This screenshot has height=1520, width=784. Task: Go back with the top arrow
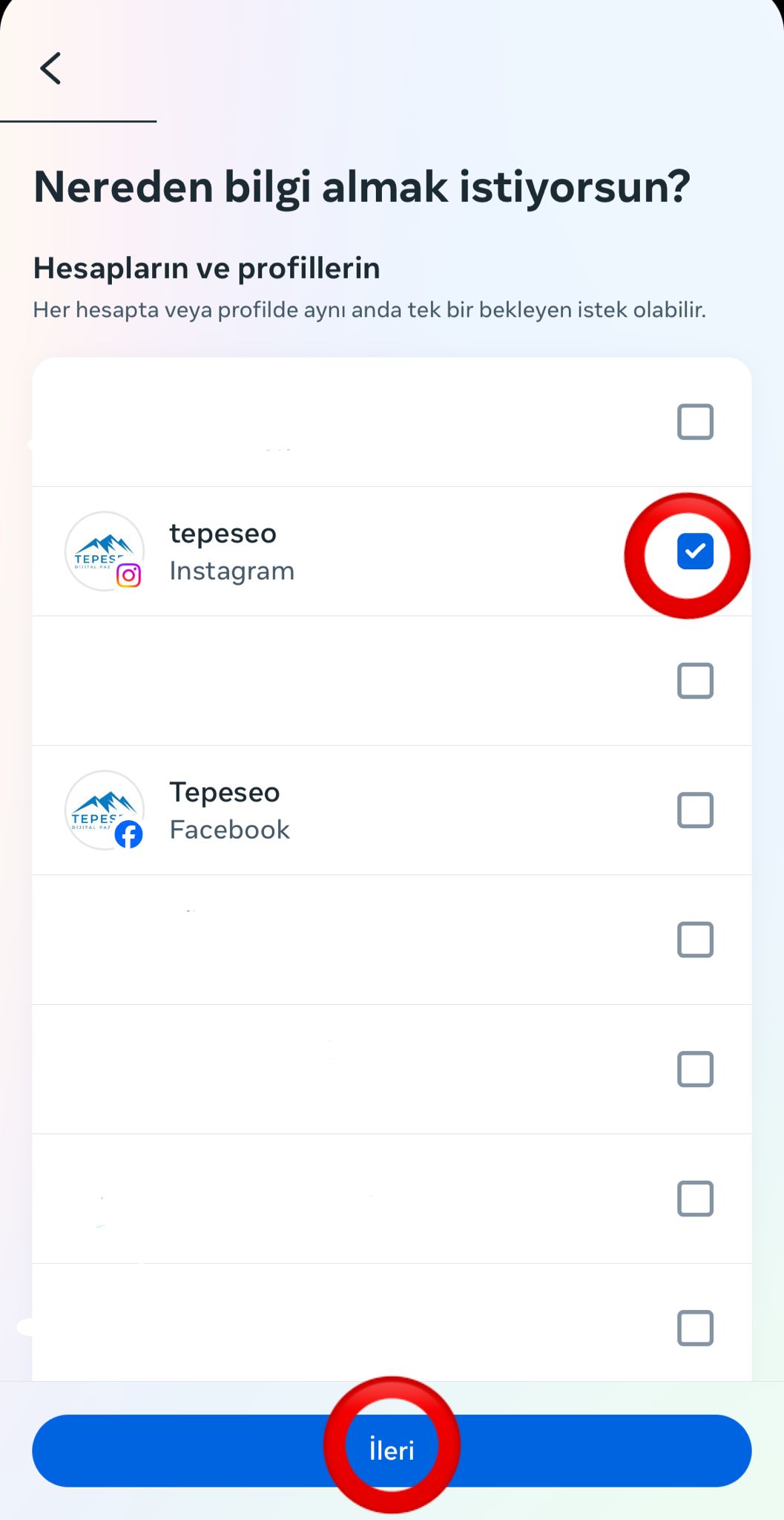(50, 69)
